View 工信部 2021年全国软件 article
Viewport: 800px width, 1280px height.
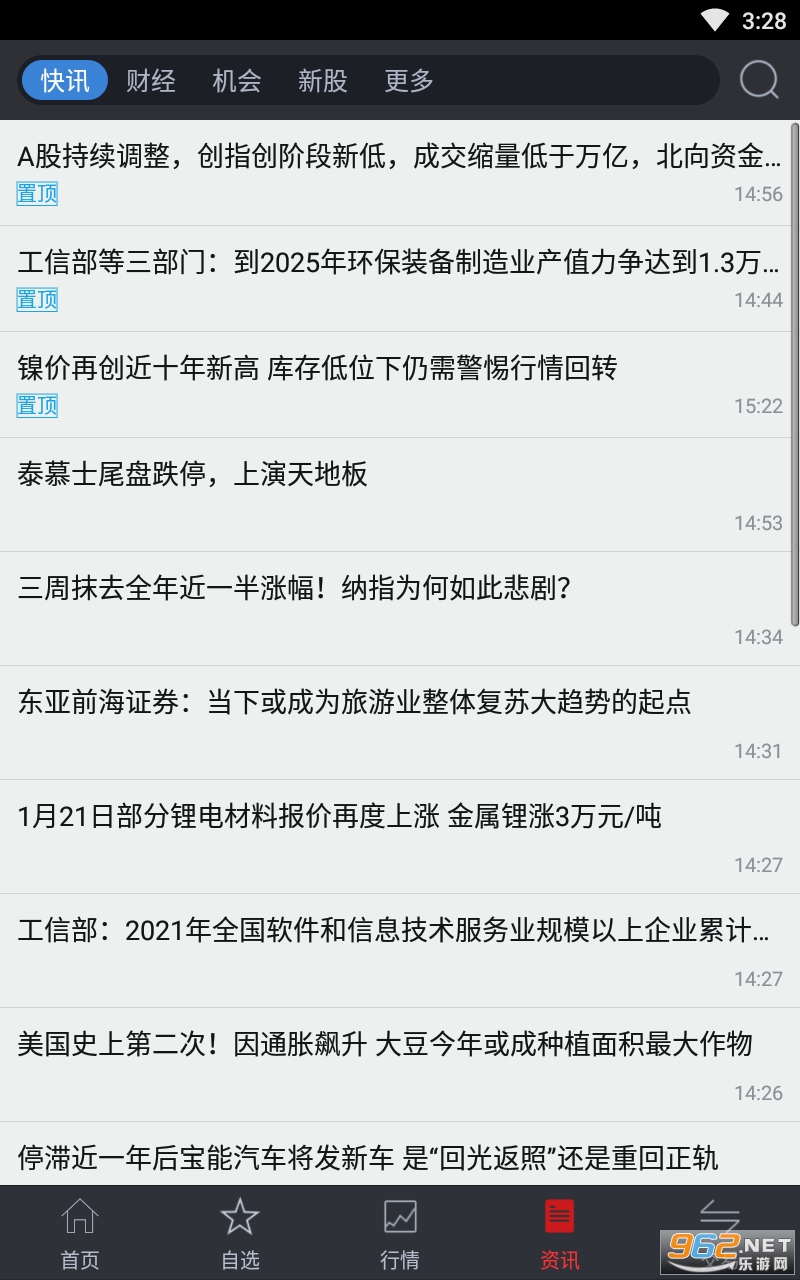pyautogui.click(x=393, y=931)
